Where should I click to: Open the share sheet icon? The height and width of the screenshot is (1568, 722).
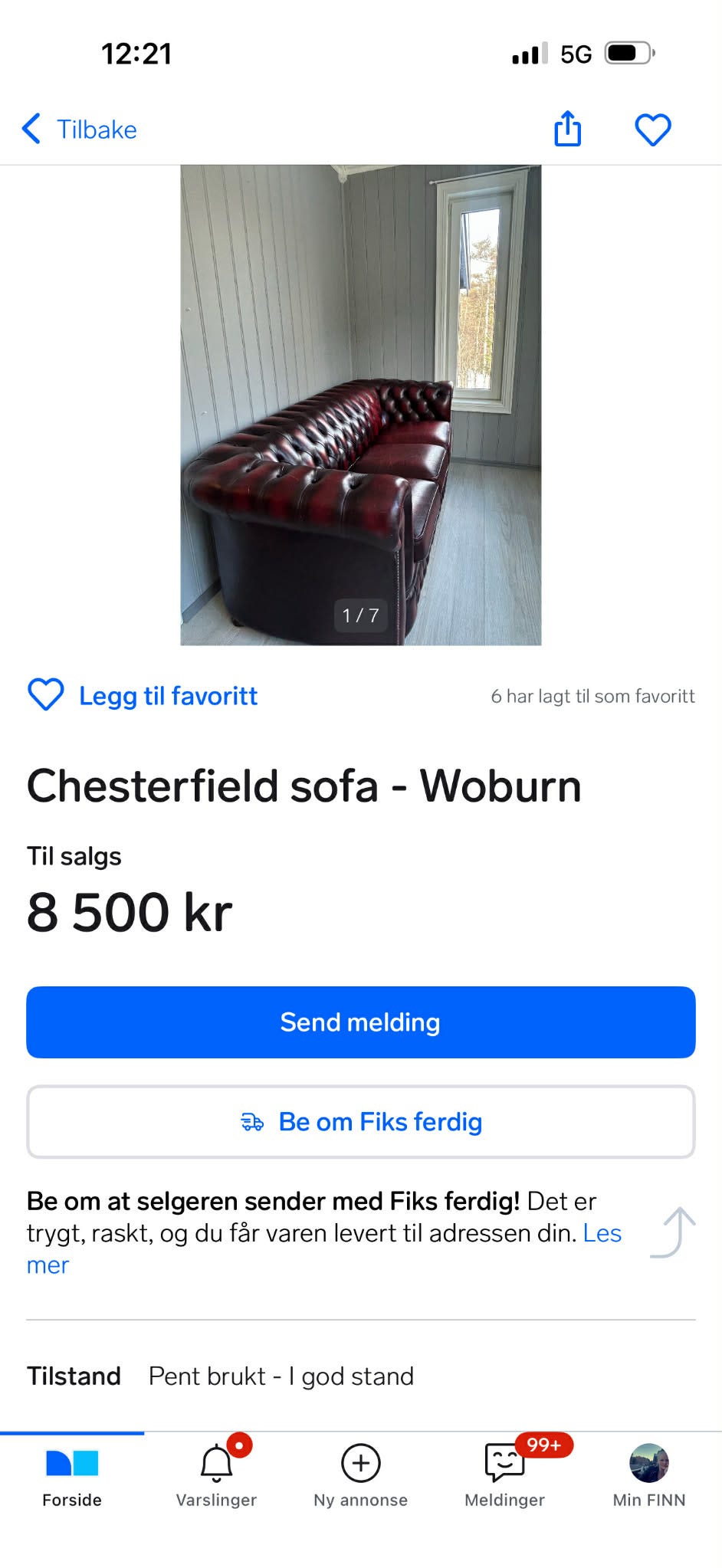[x=566, y=129]
